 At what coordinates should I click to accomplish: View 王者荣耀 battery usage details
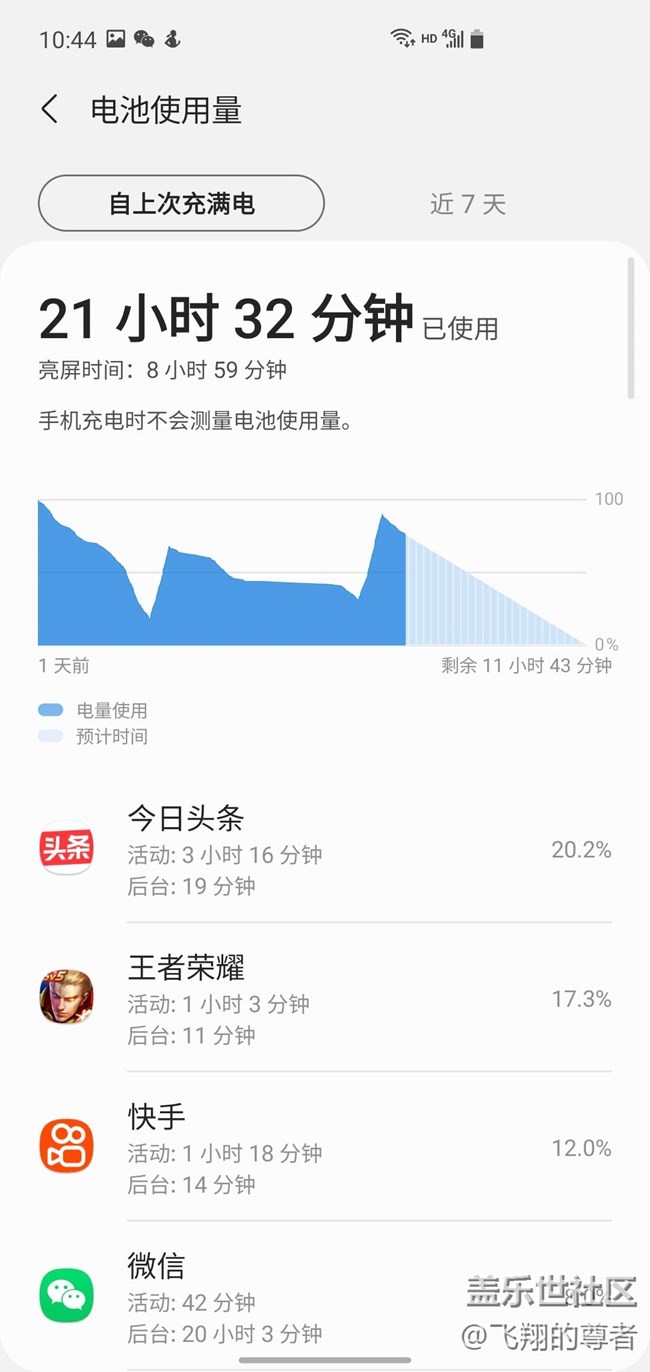pyautogui.click(x=325, y=999)
